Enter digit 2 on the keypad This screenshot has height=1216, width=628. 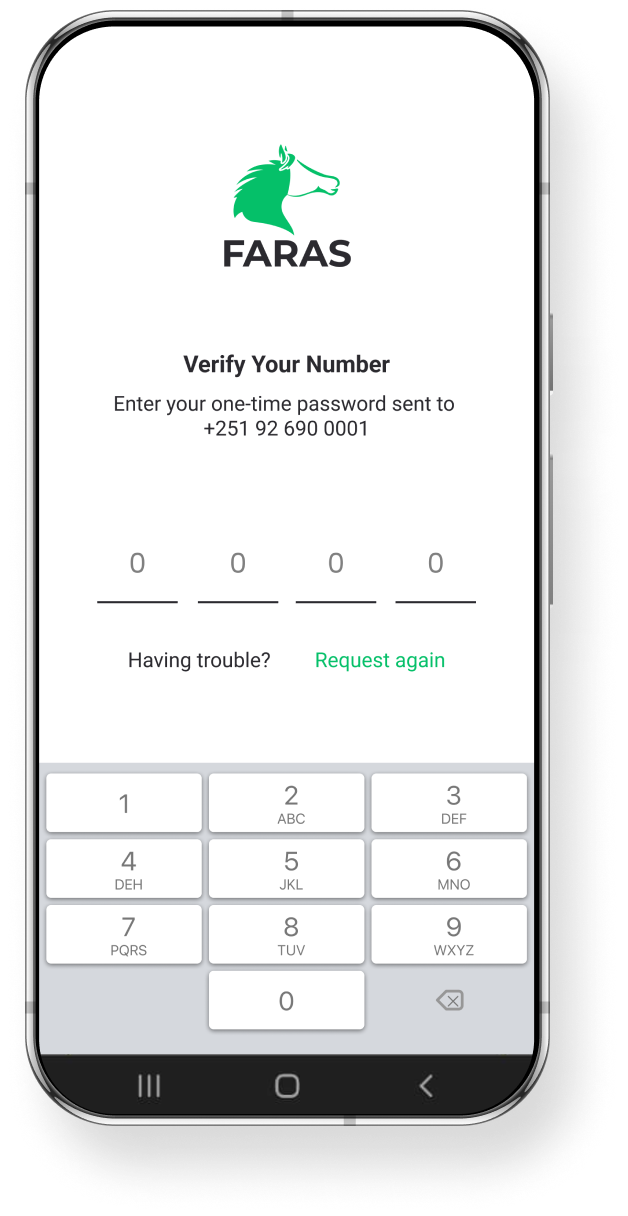click(x=287, y=803)
